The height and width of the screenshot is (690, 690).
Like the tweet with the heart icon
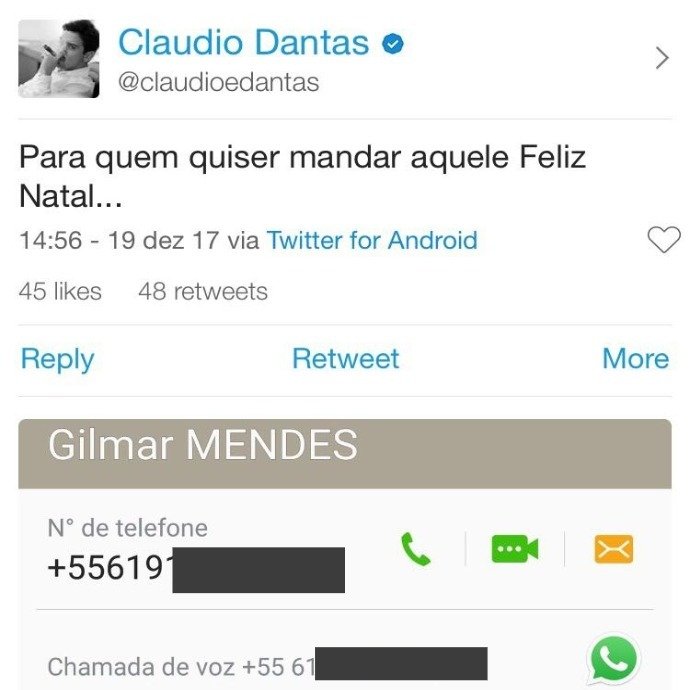pos(664,240)
